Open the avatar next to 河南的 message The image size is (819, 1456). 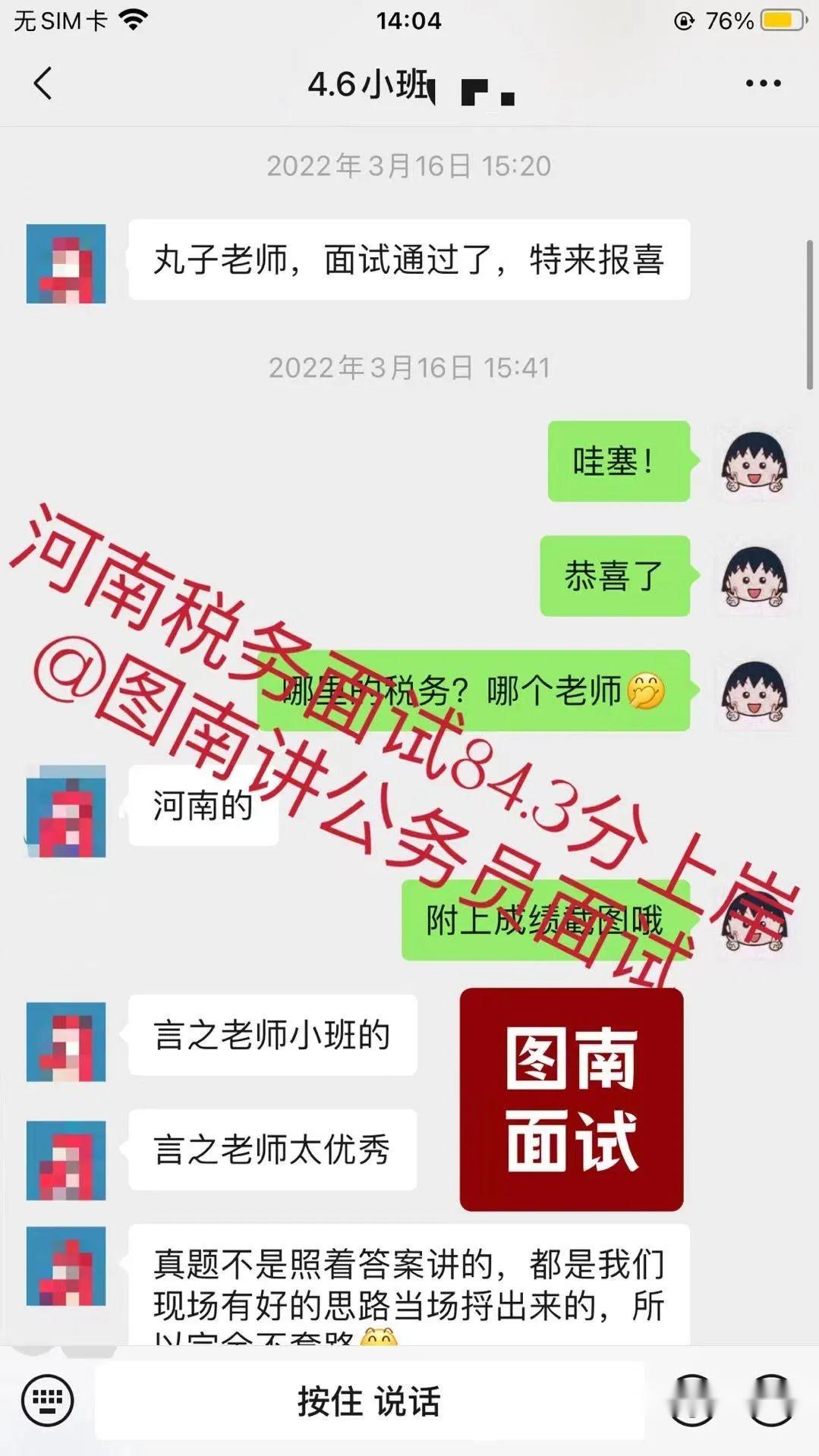click(66, 811)
